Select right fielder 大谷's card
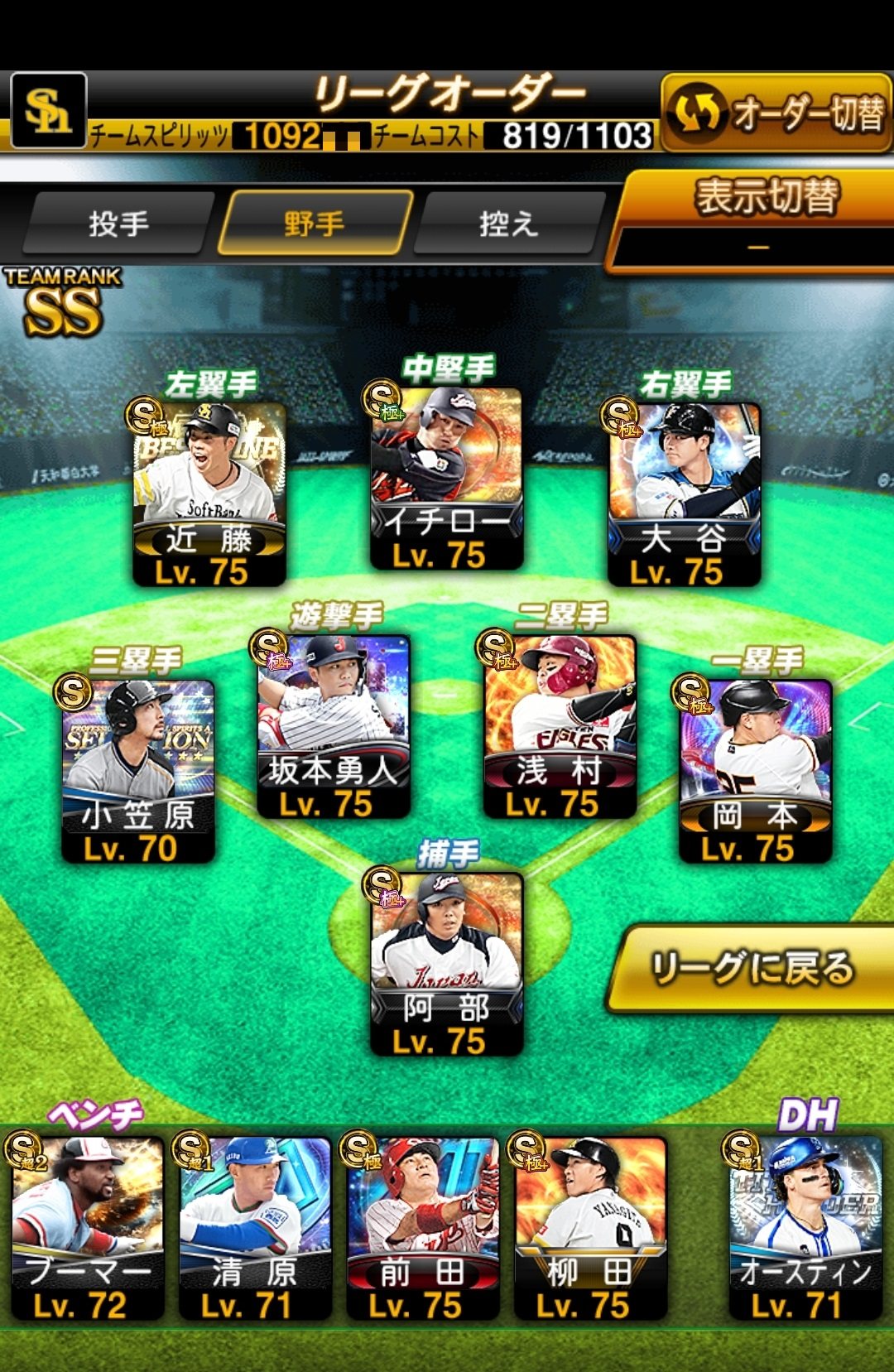 (x=684, y=493)
